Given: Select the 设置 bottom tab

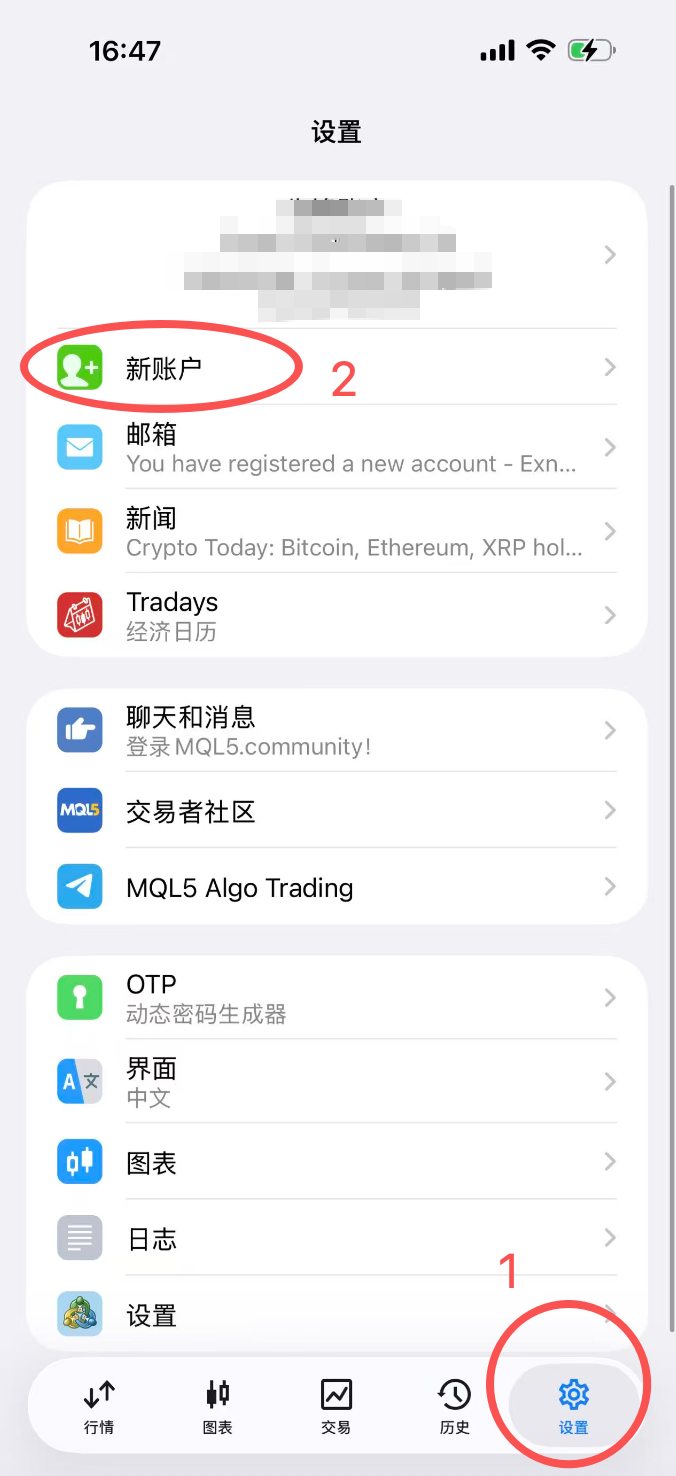Looking at the screenshot, I should (574, 1406).
